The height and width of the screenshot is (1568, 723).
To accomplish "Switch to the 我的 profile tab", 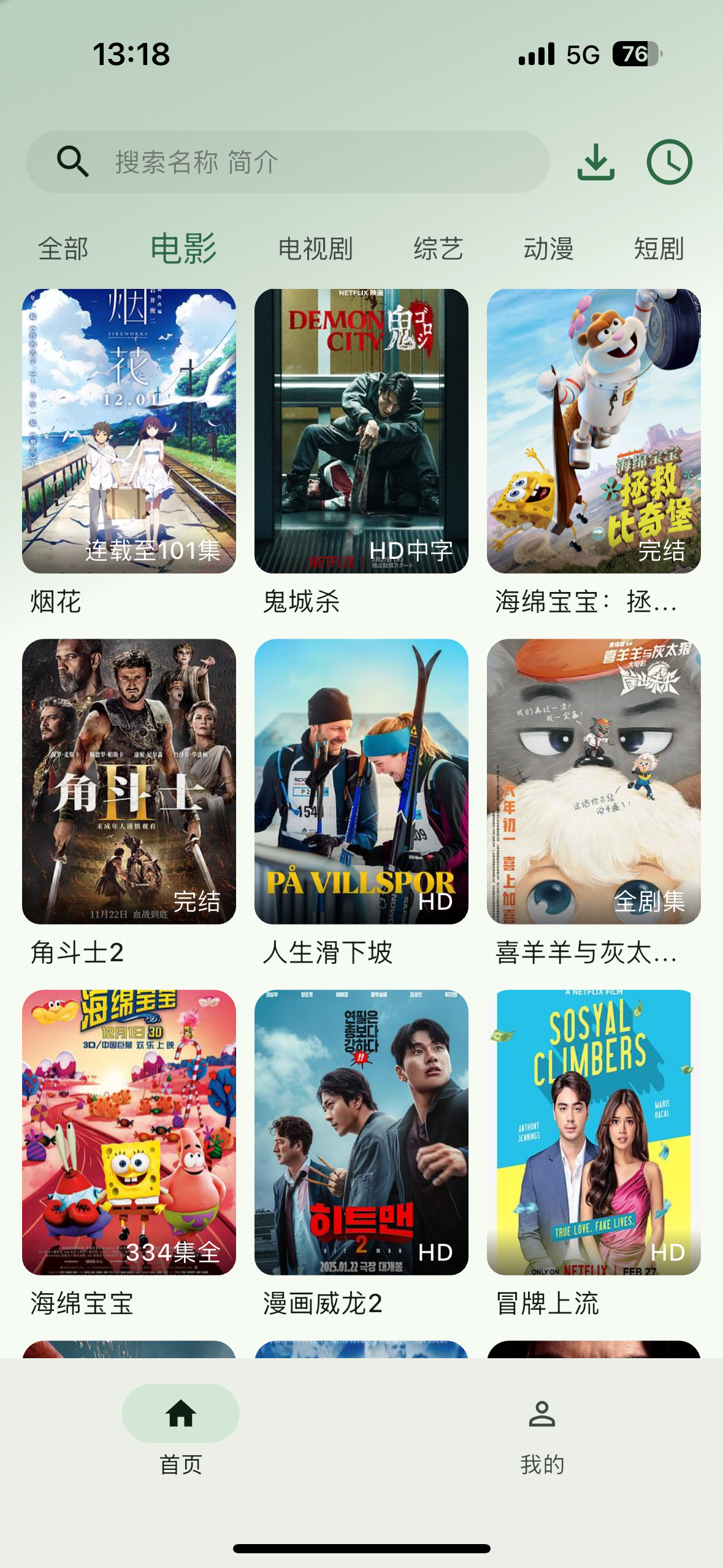I will coord(542,1429).
